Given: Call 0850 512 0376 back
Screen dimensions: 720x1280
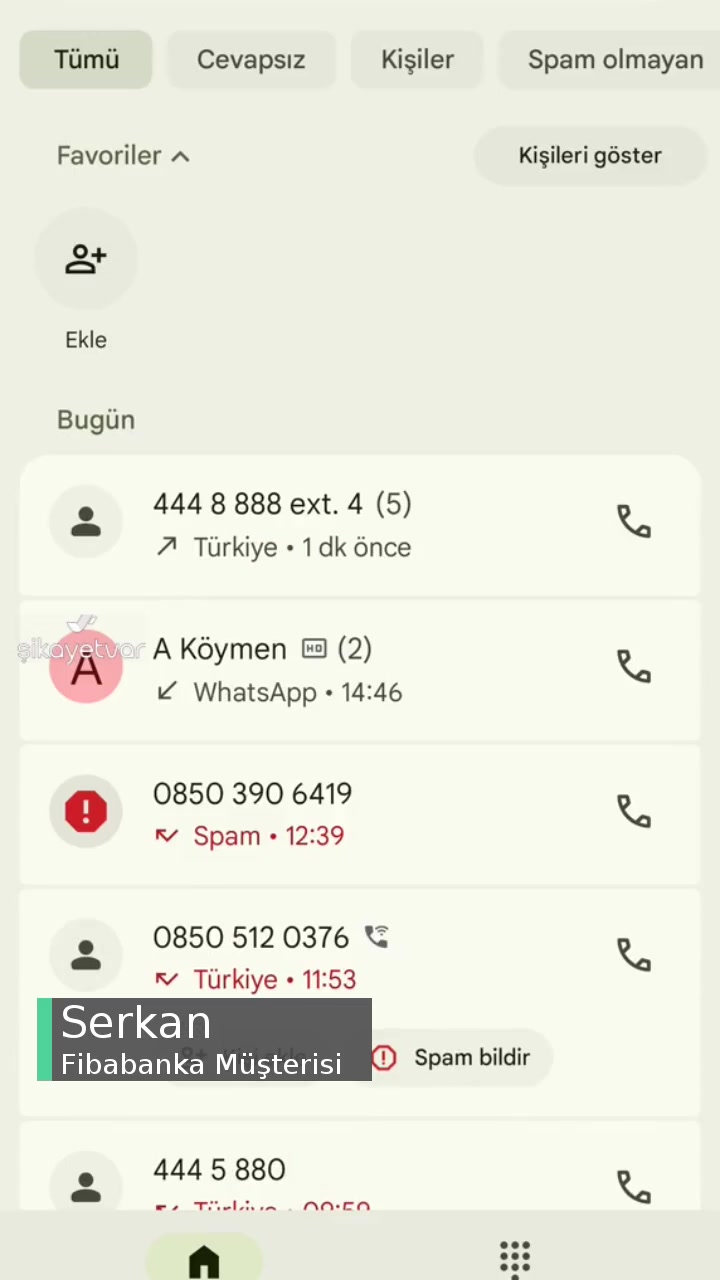Looking at the screenshot, I should (633, 955).
